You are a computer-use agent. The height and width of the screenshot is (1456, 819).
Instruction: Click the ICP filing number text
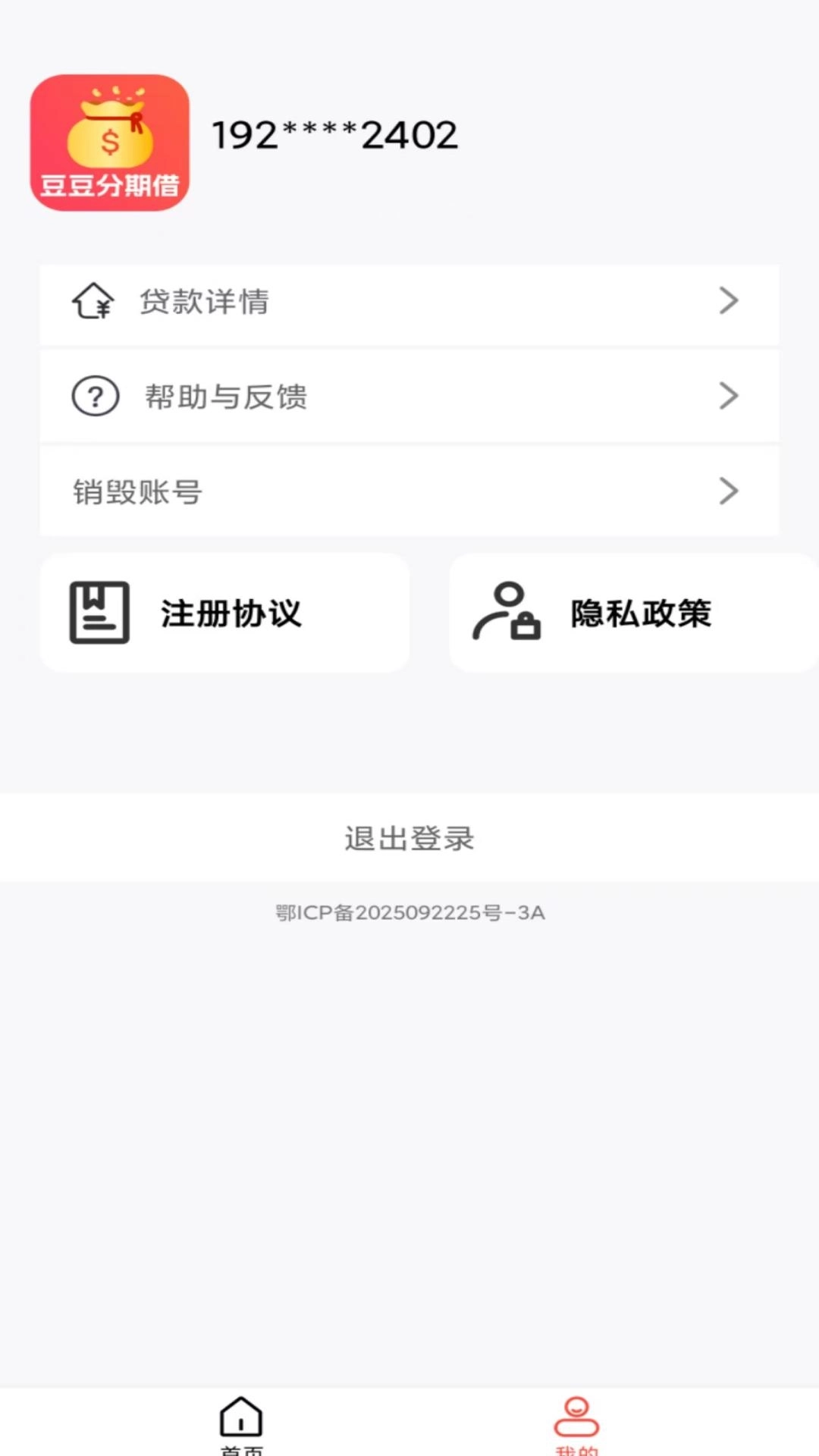(x=409, y=913)
